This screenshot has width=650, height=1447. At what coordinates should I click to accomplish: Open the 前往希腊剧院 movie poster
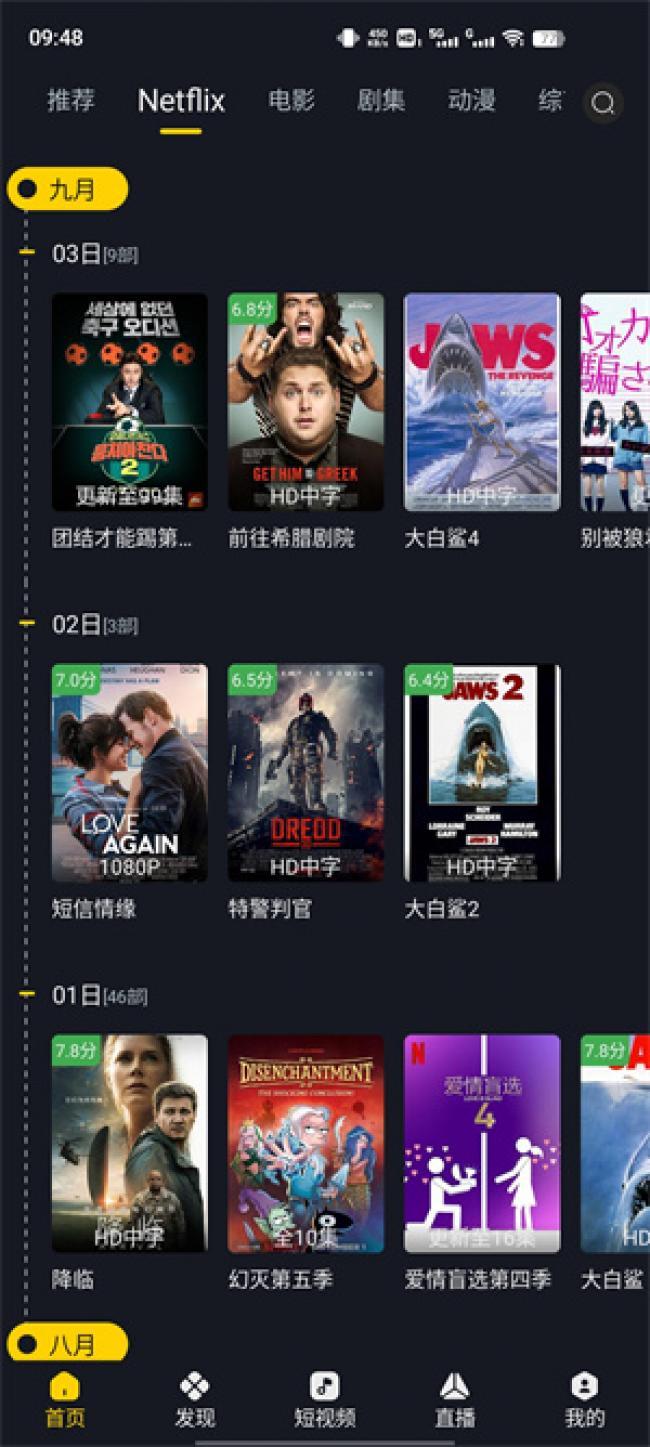click(x=306, y=402)
